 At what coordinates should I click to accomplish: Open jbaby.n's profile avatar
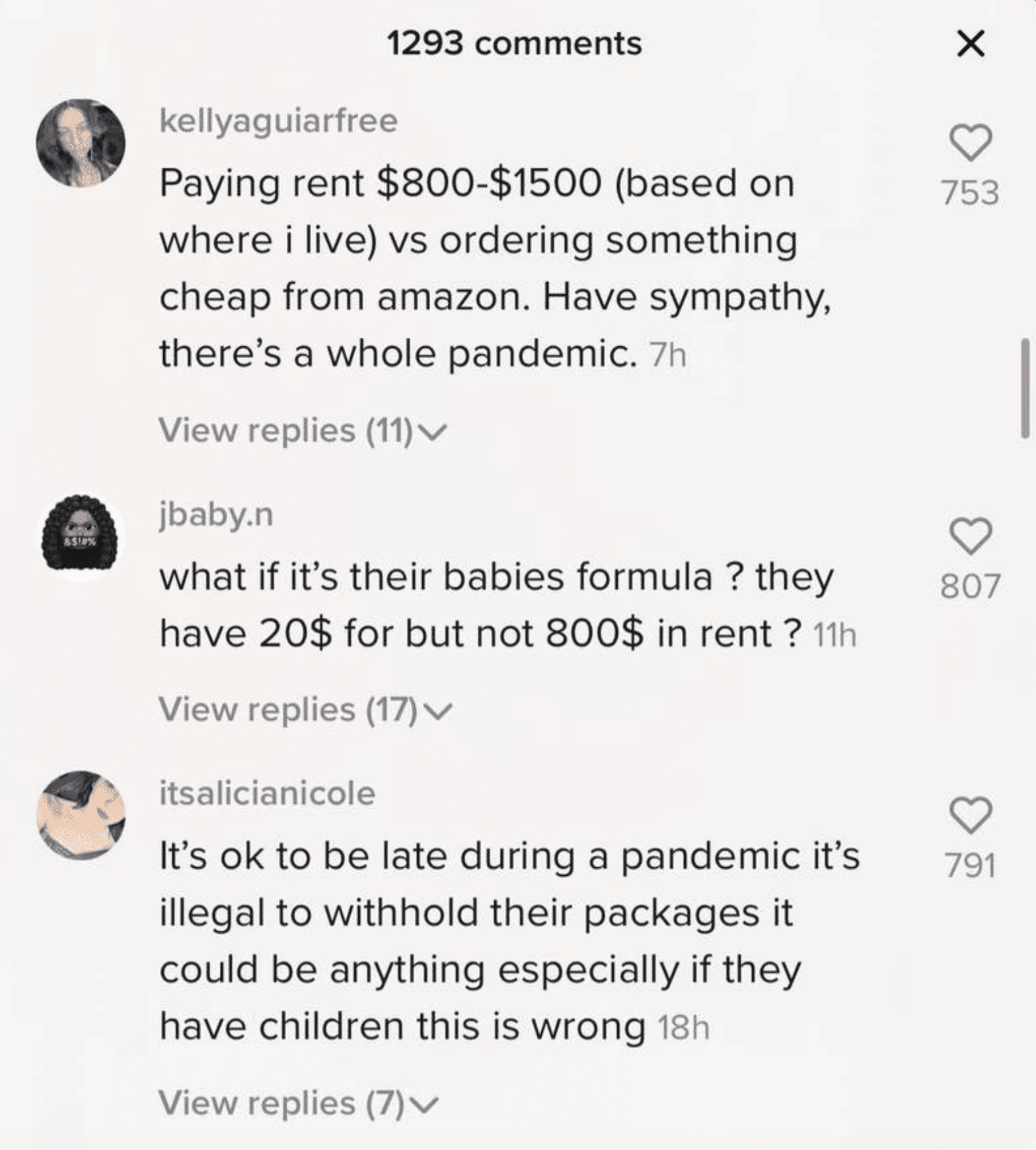pos(80,536)
